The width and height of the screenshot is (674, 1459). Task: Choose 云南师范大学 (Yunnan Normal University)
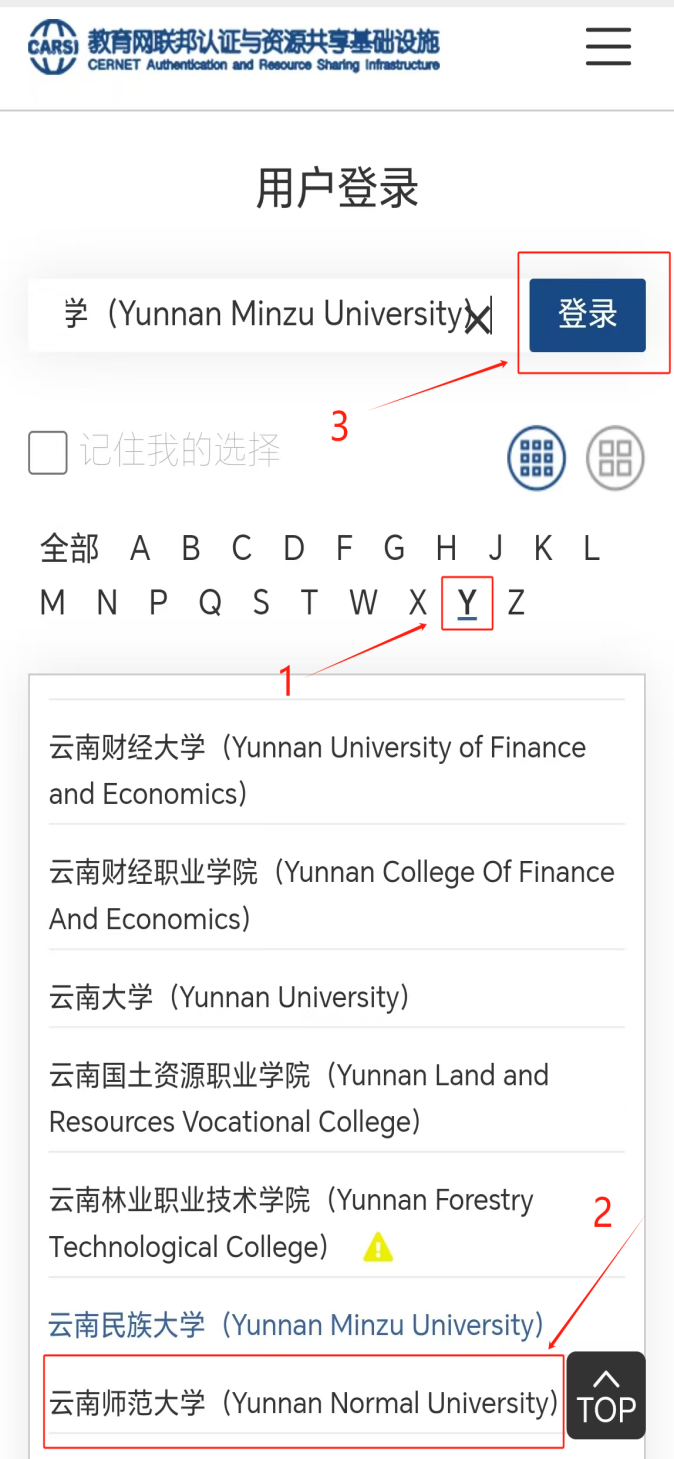(x=303, y=1403)
